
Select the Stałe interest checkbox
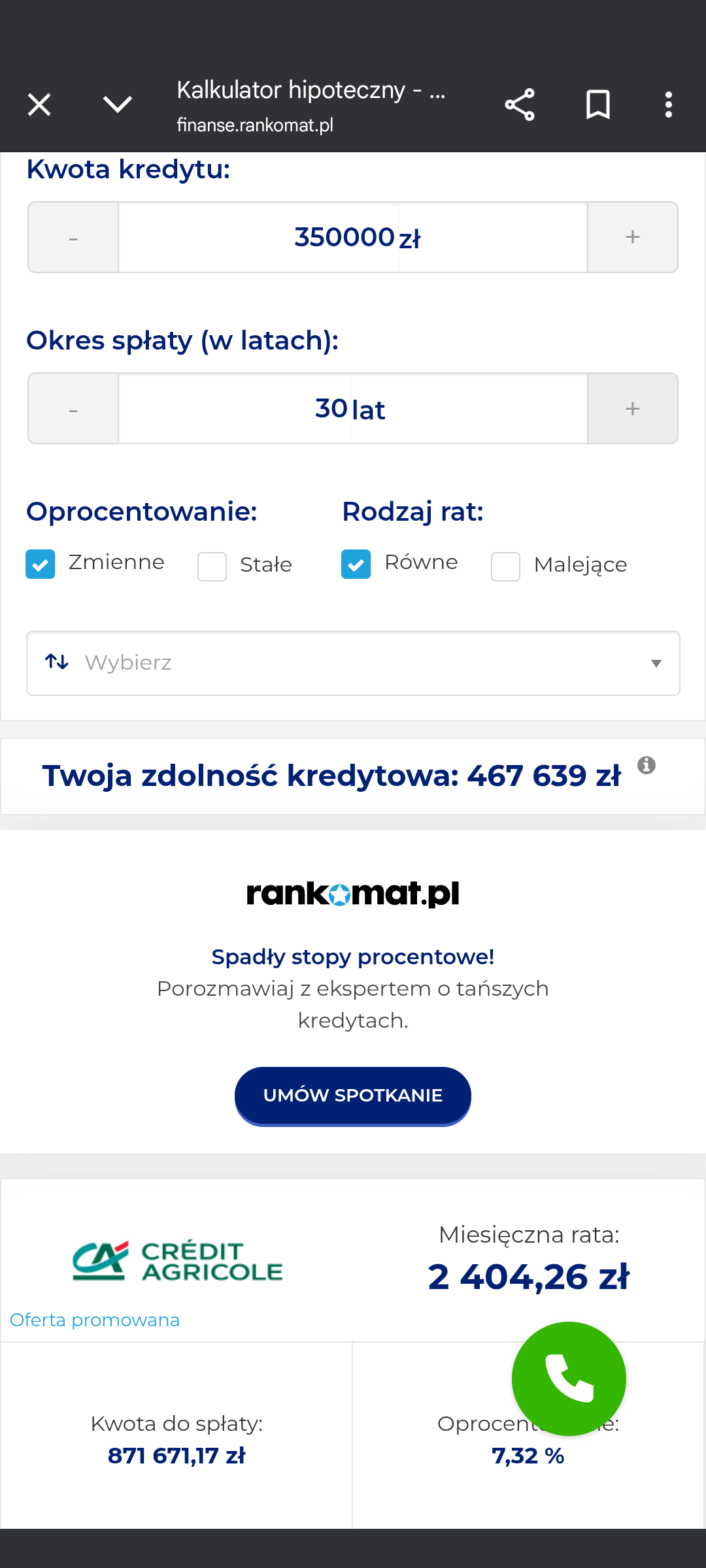click(212, 566)
